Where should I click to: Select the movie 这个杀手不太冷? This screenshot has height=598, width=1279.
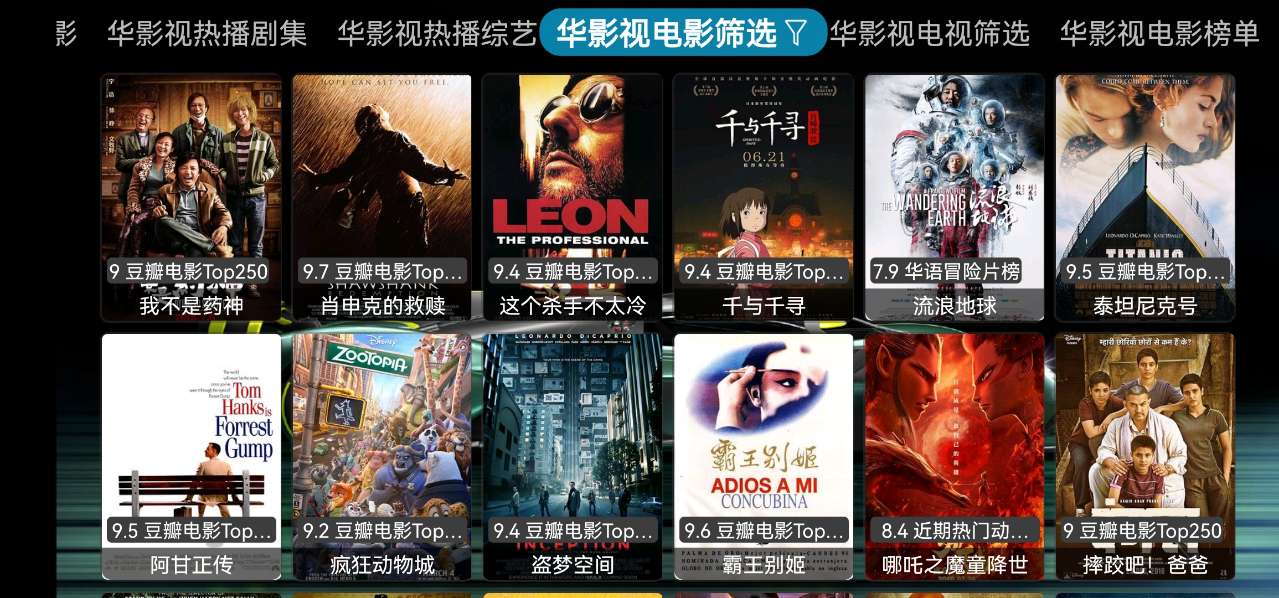[x=572, y=195]
